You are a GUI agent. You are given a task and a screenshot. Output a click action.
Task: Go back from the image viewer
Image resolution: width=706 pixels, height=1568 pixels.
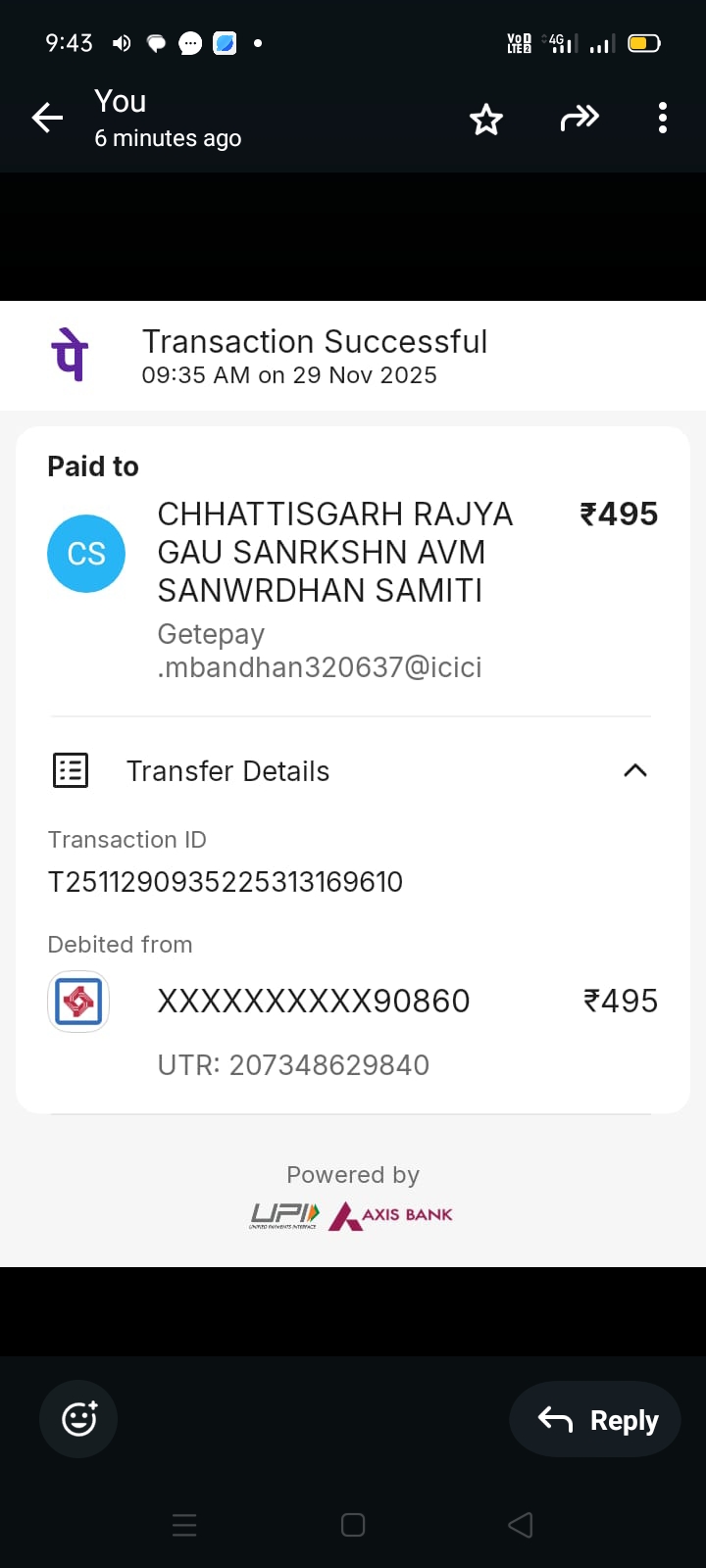click(47, 119)
